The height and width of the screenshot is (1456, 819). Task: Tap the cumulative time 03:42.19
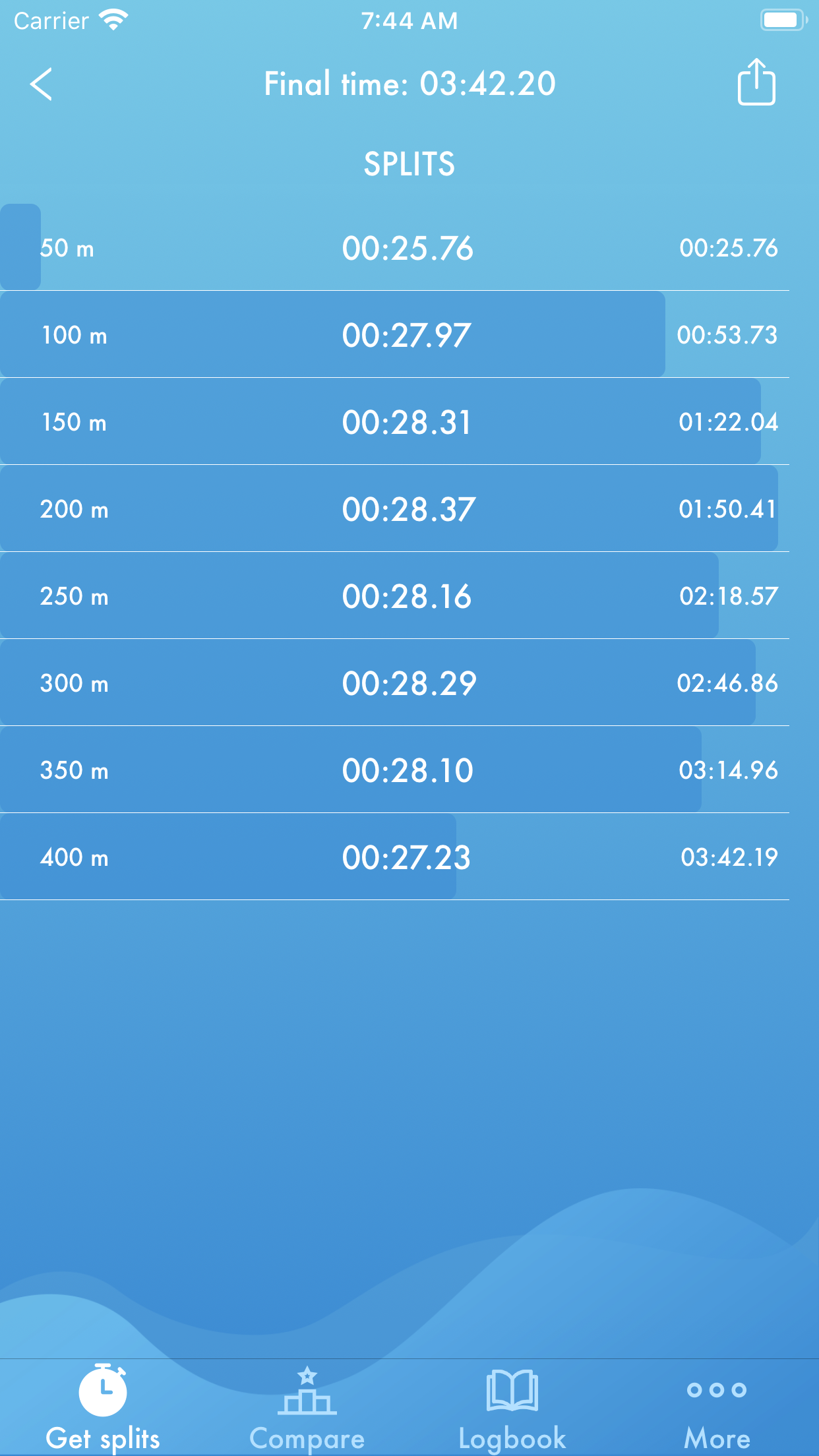tap(729, 857)
